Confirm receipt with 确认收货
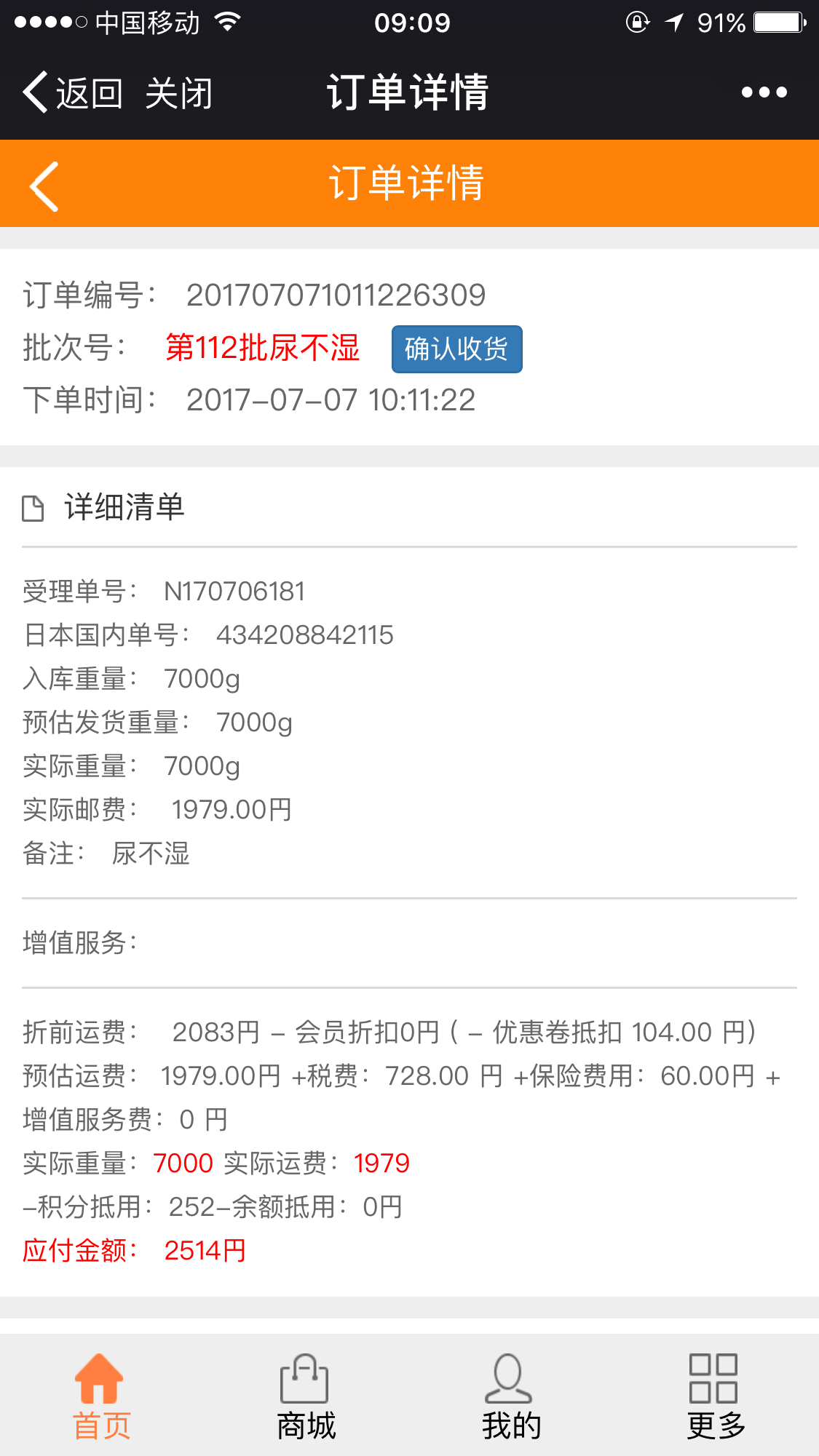This screenshot has height=1456, width=819. 456,349
